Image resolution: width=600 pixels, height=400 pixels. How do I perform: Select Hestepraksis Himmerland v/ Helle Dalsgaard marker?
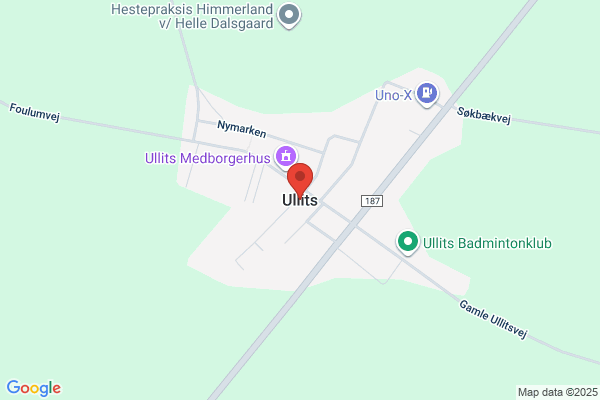point(289,15)
